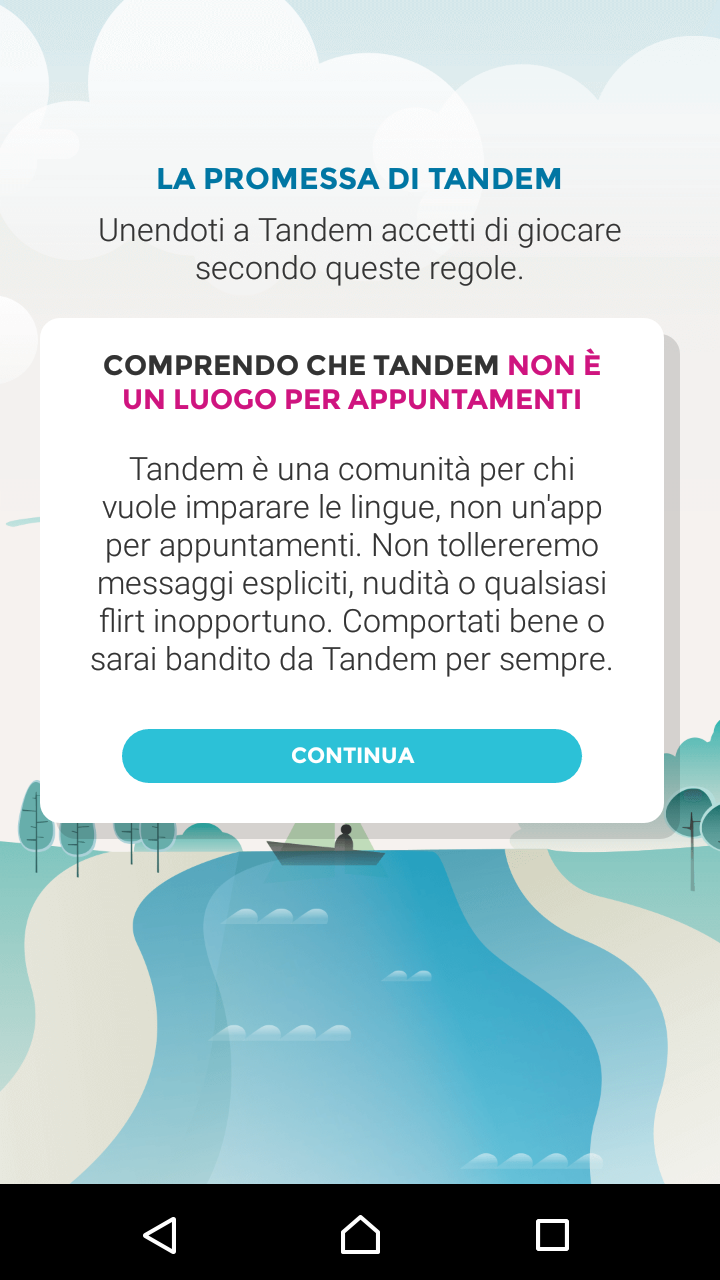Go back using the system back button
This screenshot has width=720, height=1280.
pos(160,1235)
